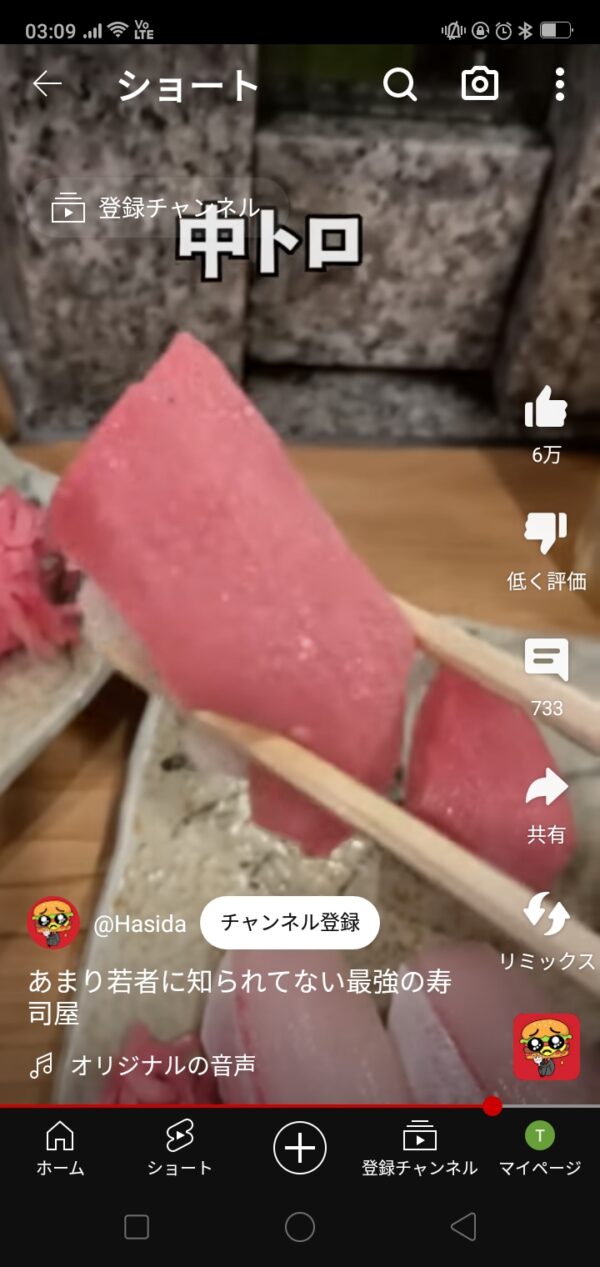Open the 733 comments

point(546,660)
